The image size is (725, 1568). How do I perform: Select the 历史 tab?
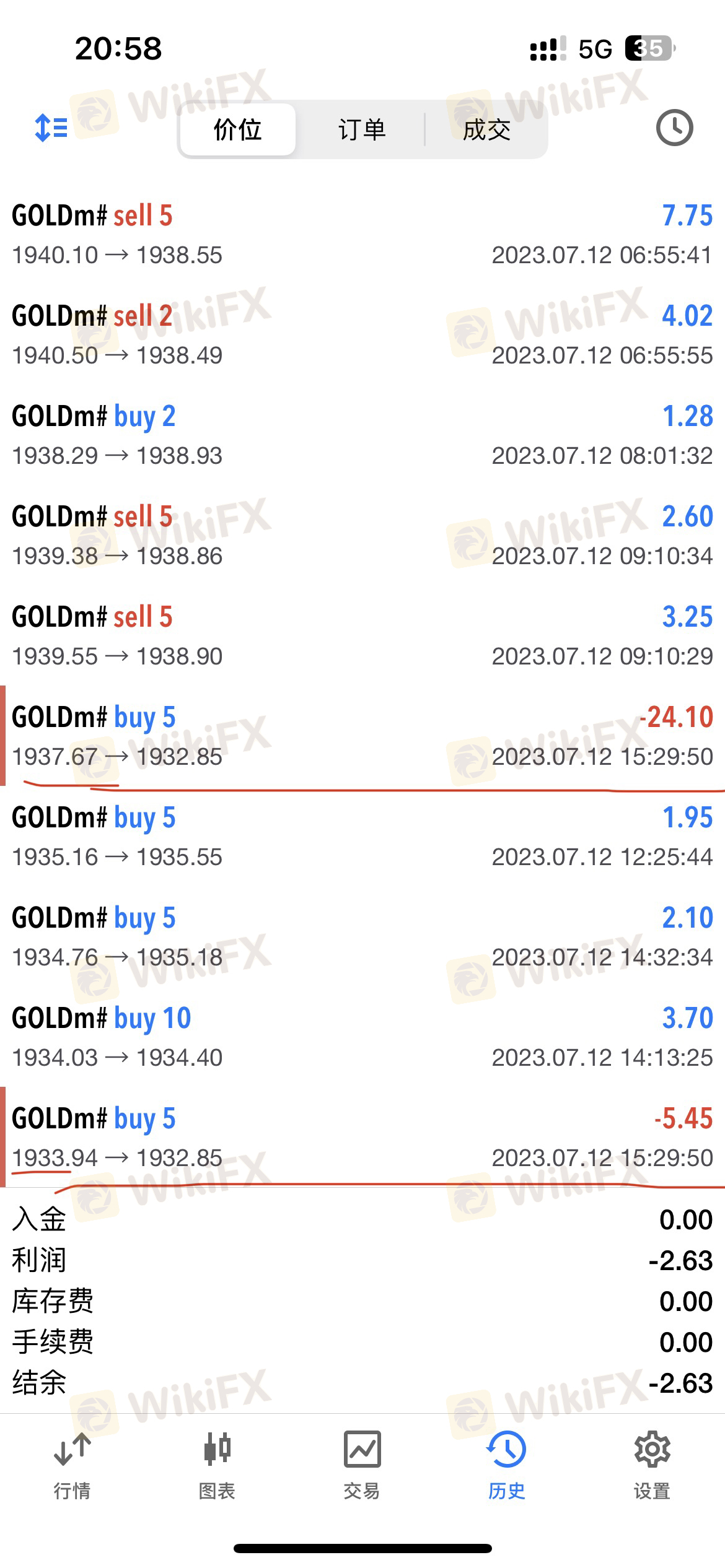(x=507, y=1466)
